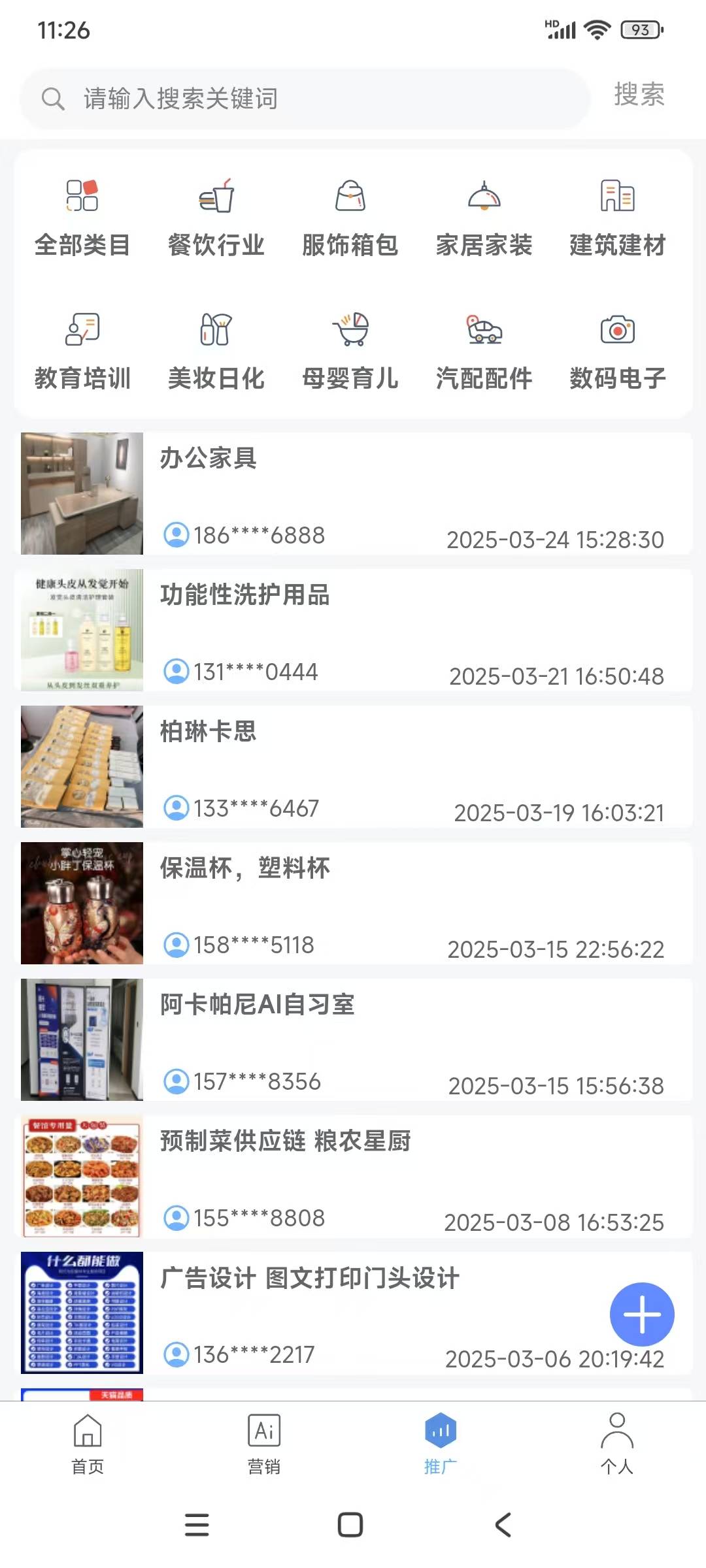Open the 数码电子 category
The image size is (706, 1568).
pyautogui.click(x=618, y=351)
